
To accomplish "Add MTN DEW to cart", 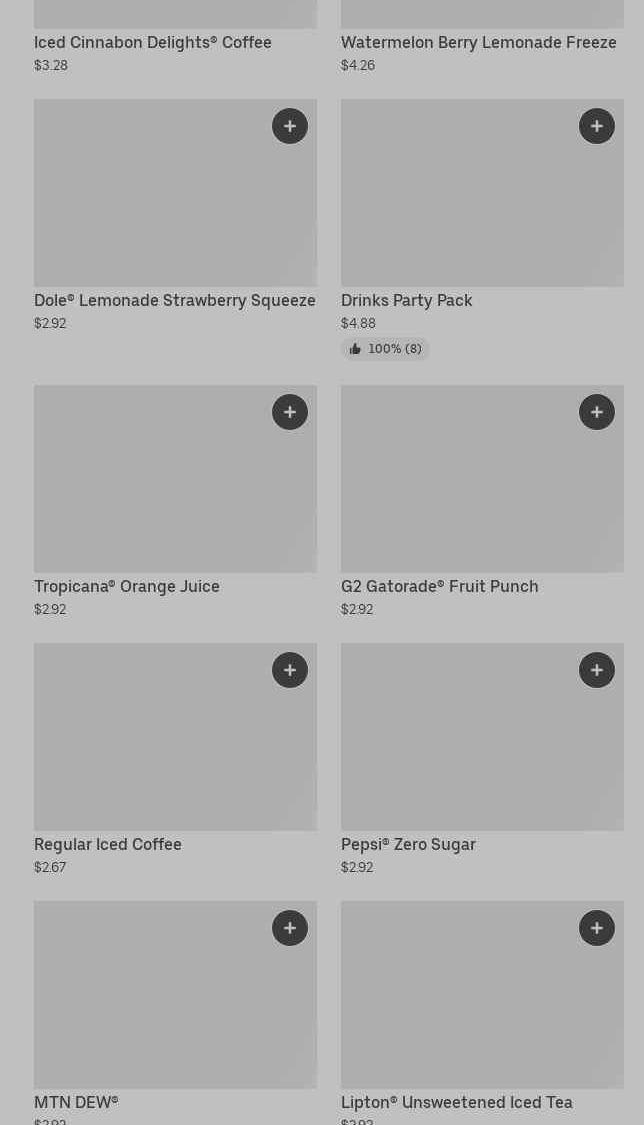I will (x=290, y=928).
